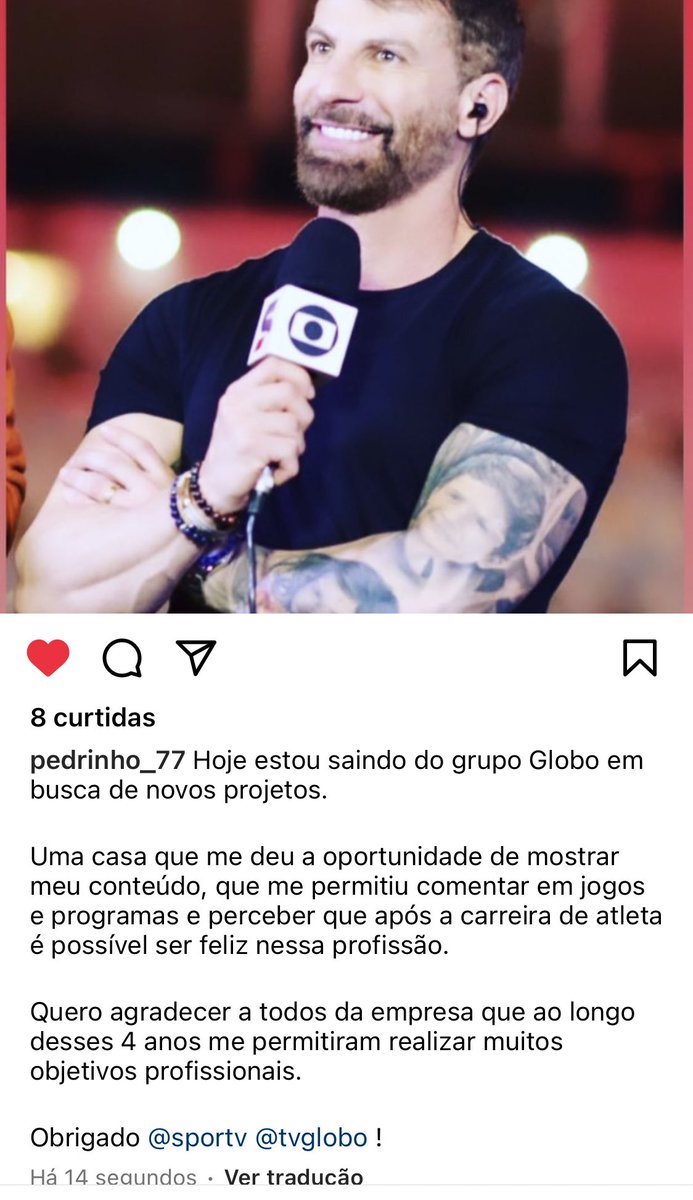Share the post via paper plane icon

[x=196, y=657]
